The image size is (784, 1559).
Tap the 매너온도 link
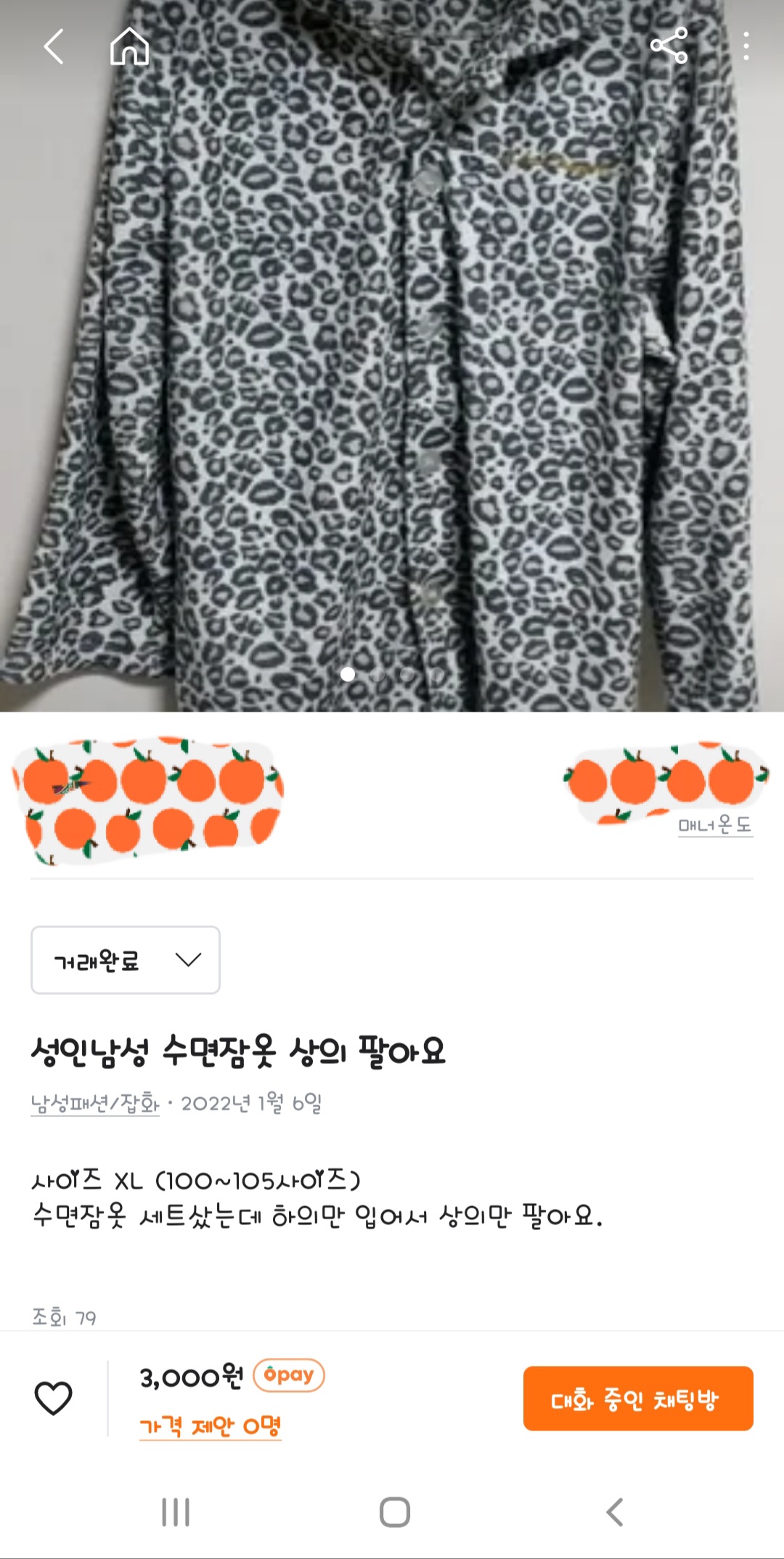point(715,826)
